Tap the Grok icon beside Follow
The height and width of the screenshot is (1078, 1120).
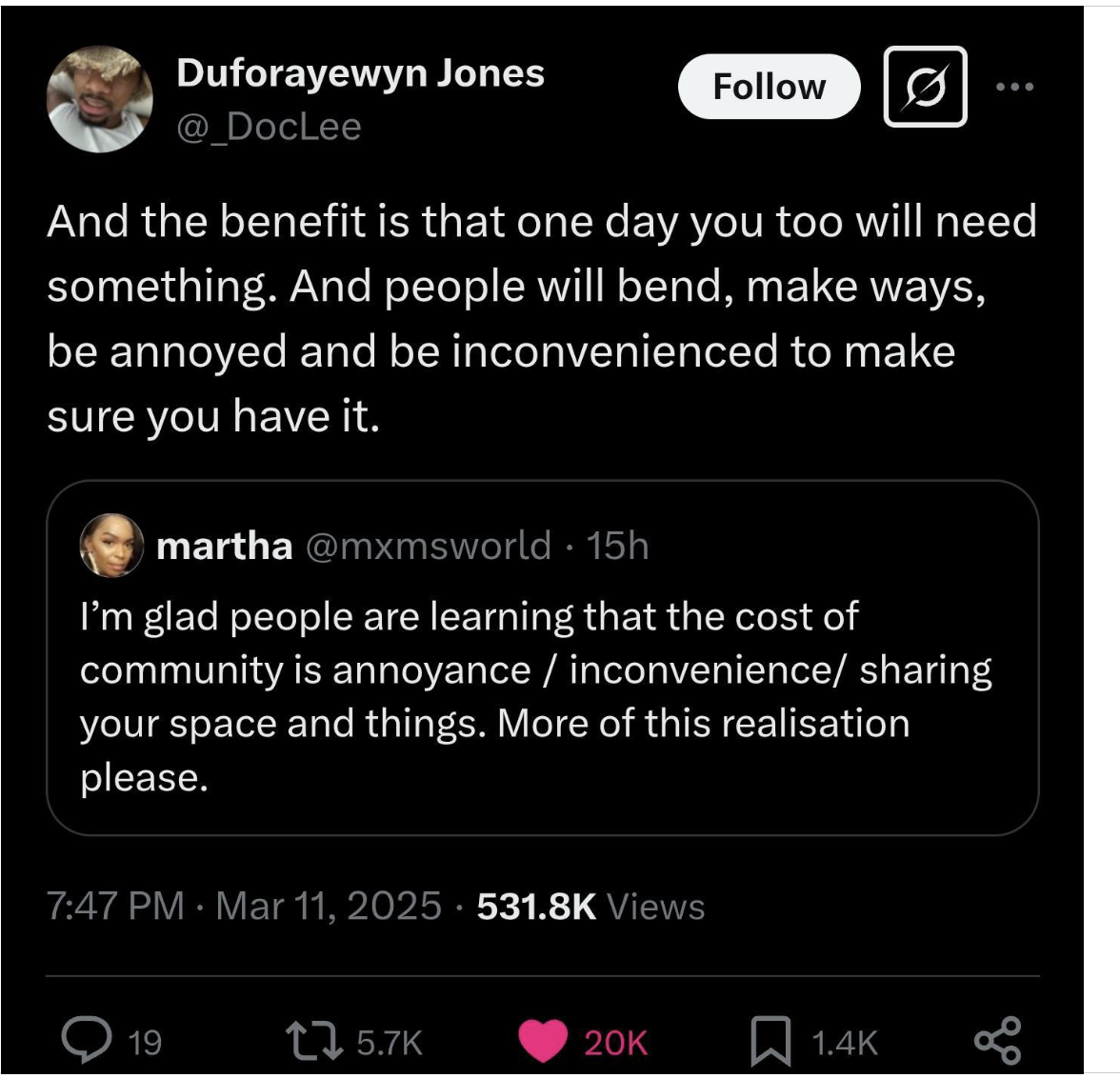tap(925, 87)
